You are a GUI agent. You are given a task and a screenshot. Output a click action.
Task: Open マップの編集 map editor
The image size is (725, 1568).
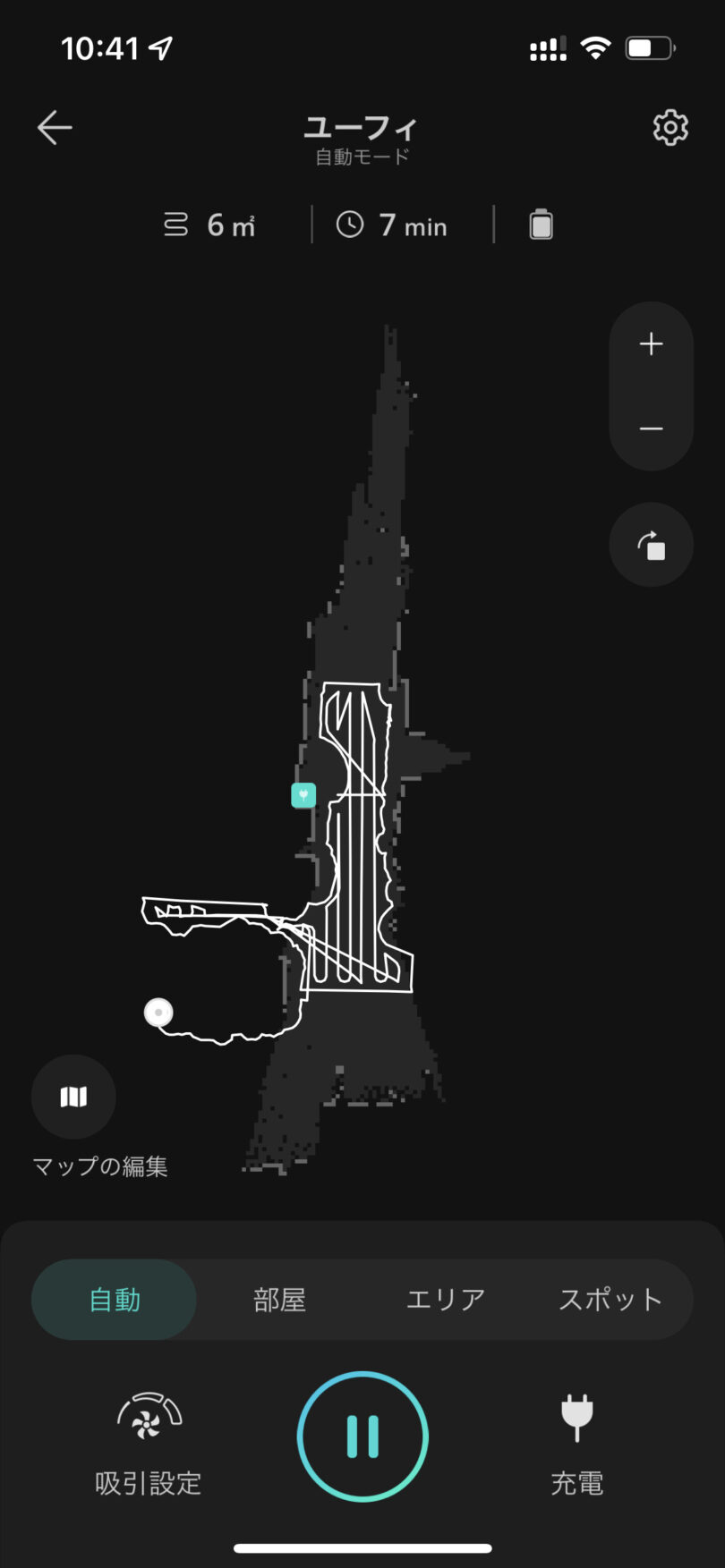click(73, 1097)
